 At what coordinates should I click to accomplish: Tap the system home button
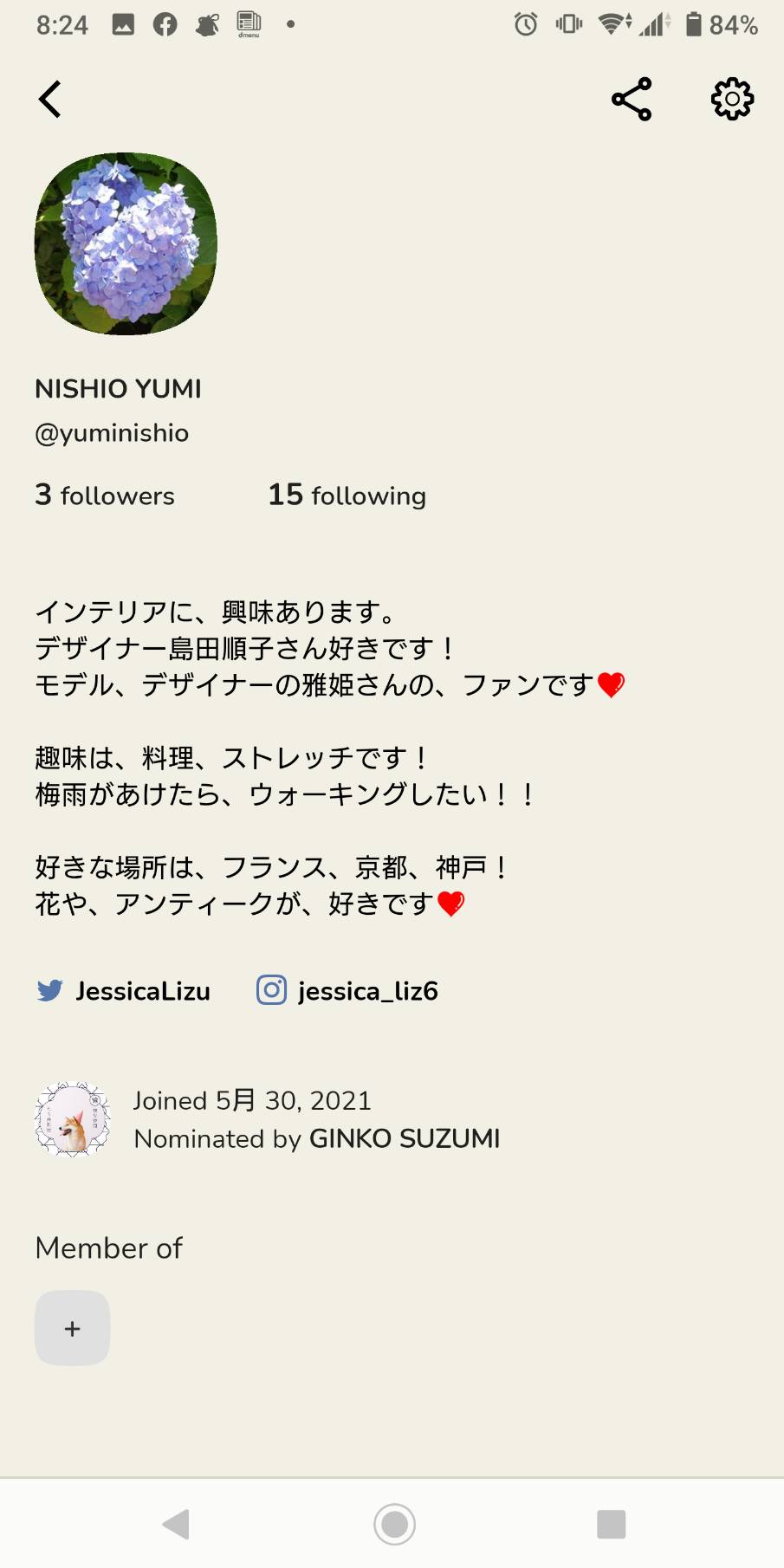click(394, 1524)
